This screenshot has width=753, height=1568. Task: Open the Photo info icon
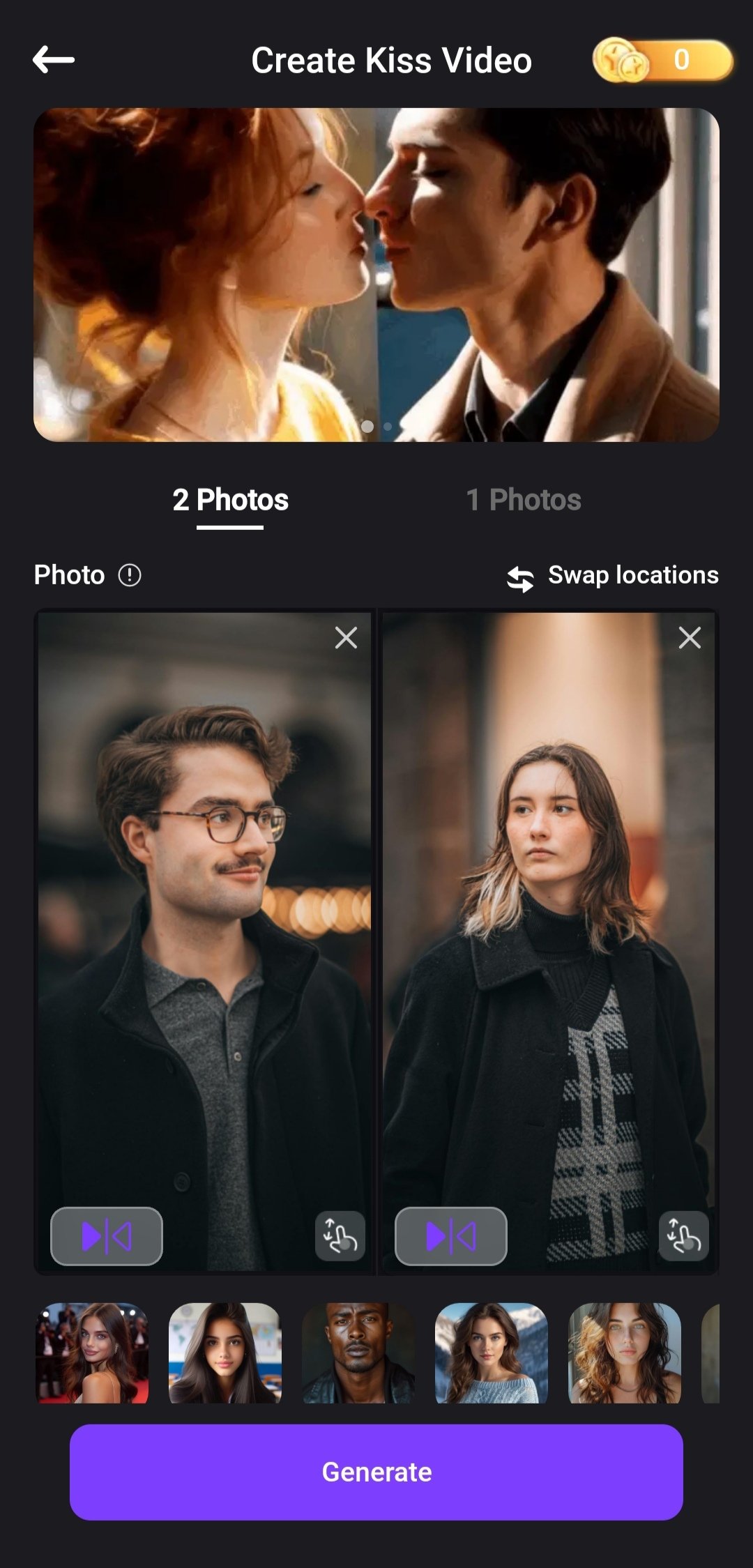(x=130, y=575)
